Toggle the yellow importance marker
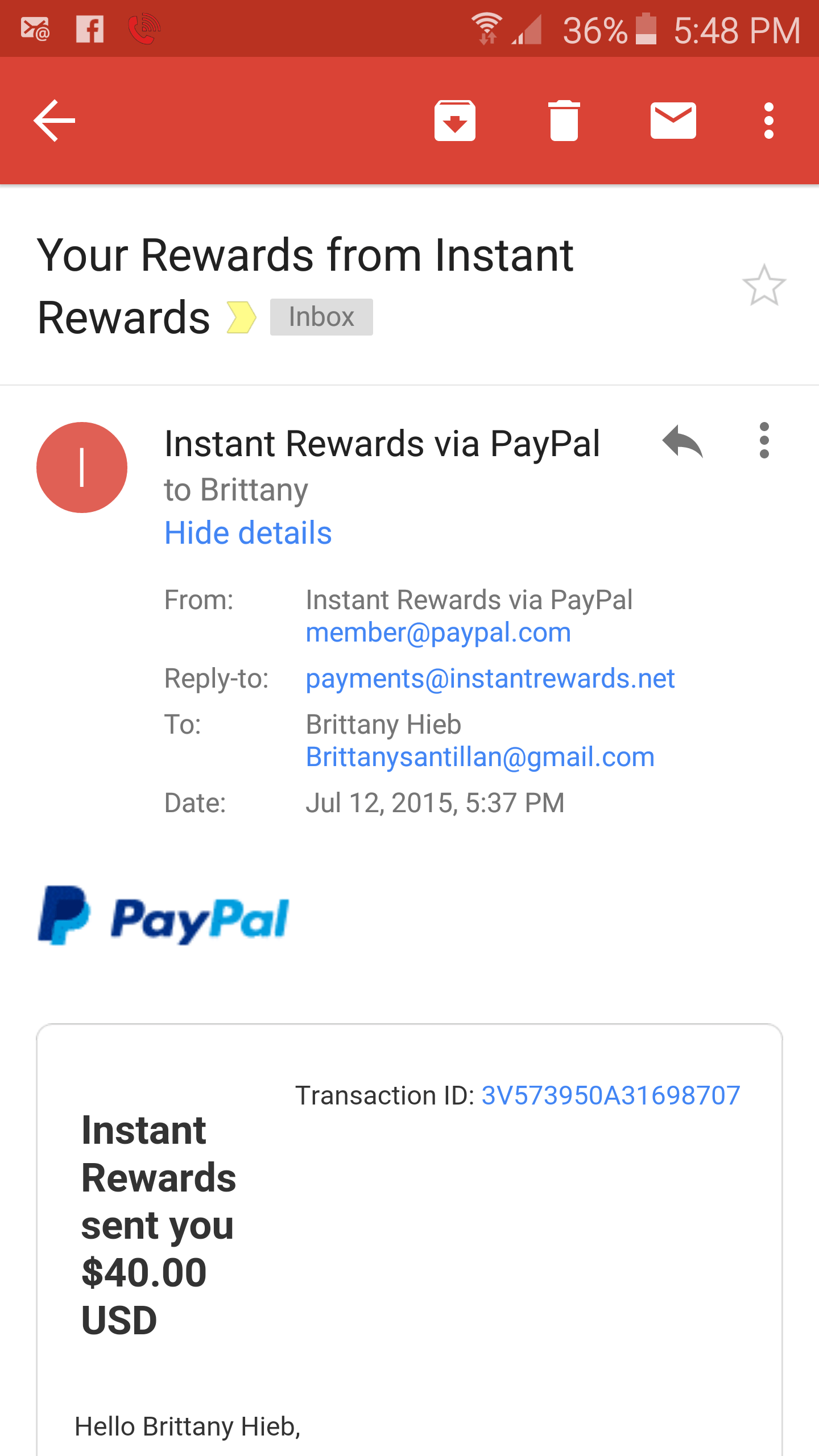Screen dimensions: 819x1456 [x=241, y=317]
